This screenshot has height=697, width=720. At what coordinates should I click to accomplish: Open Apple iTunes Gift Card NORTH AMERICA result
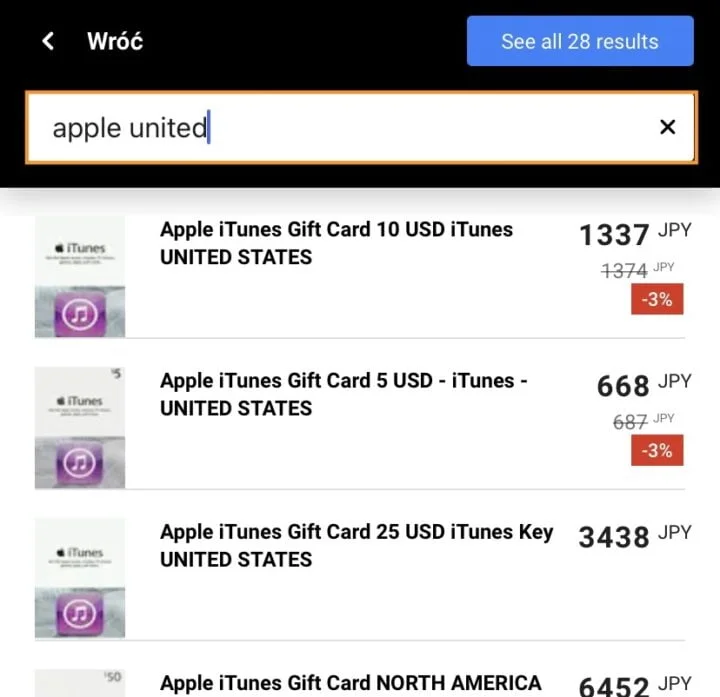[350, 684]
